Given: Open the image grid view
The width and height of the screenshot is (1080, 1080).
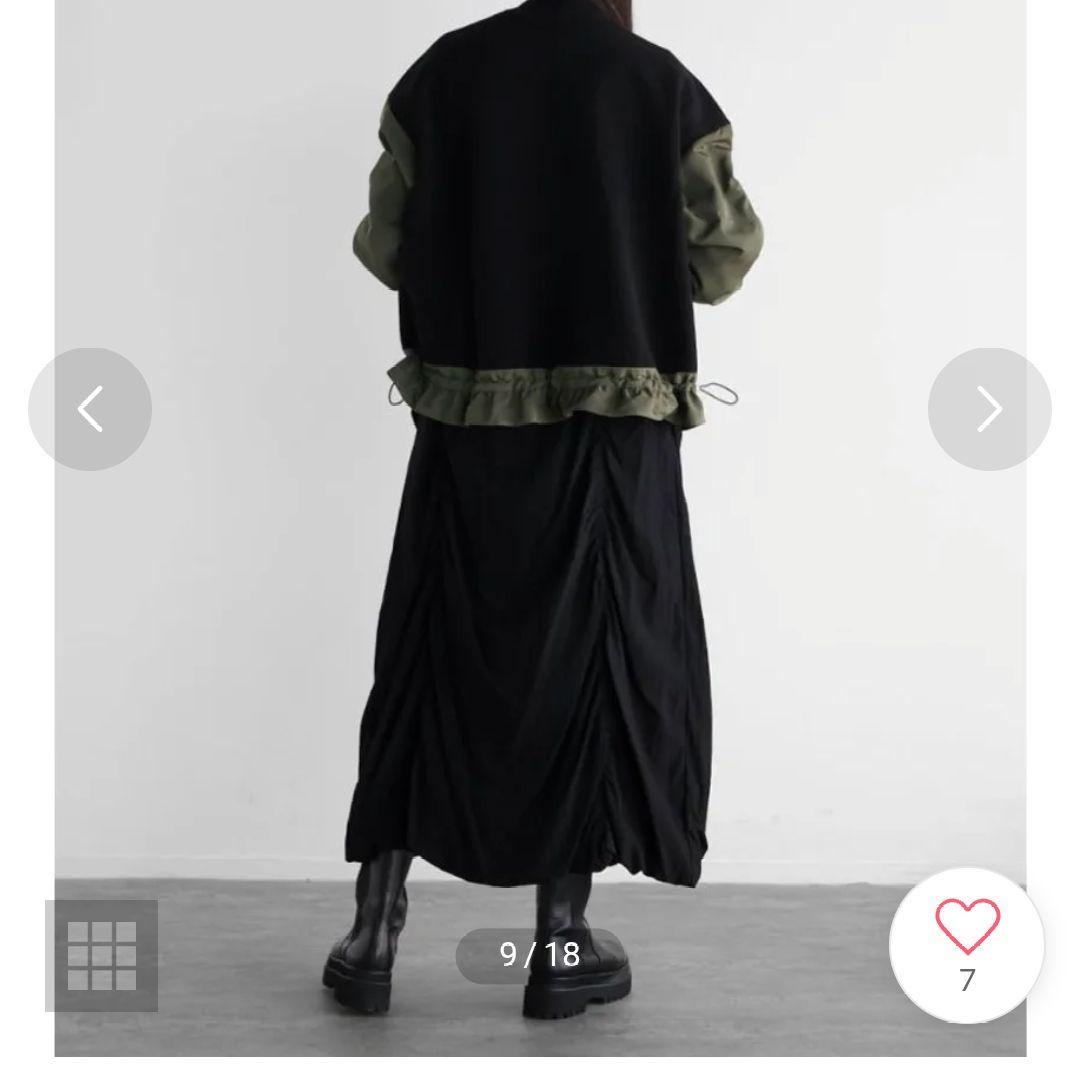Looking at the screenshot, I should pyautogui.click(x=101, y=955).
